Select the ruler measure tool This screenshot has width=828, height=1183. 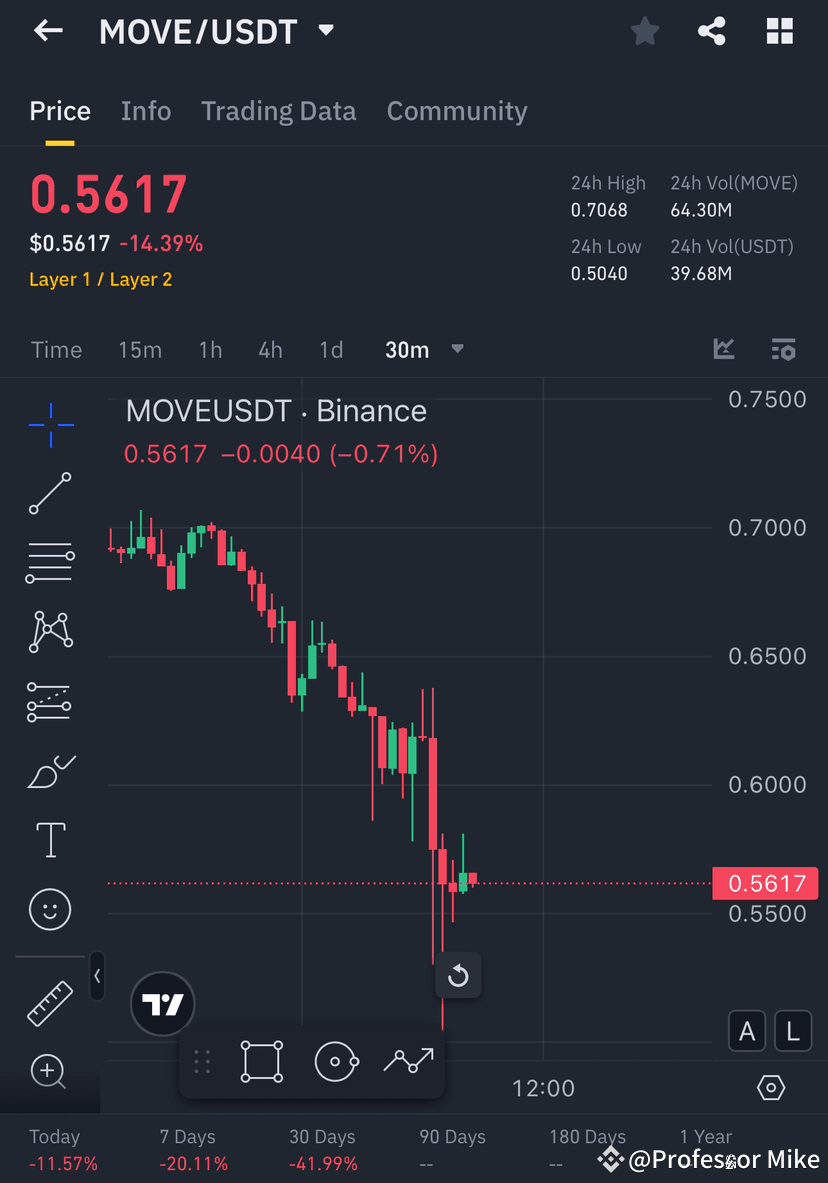pyautogui.click(x=50, y=1003)
